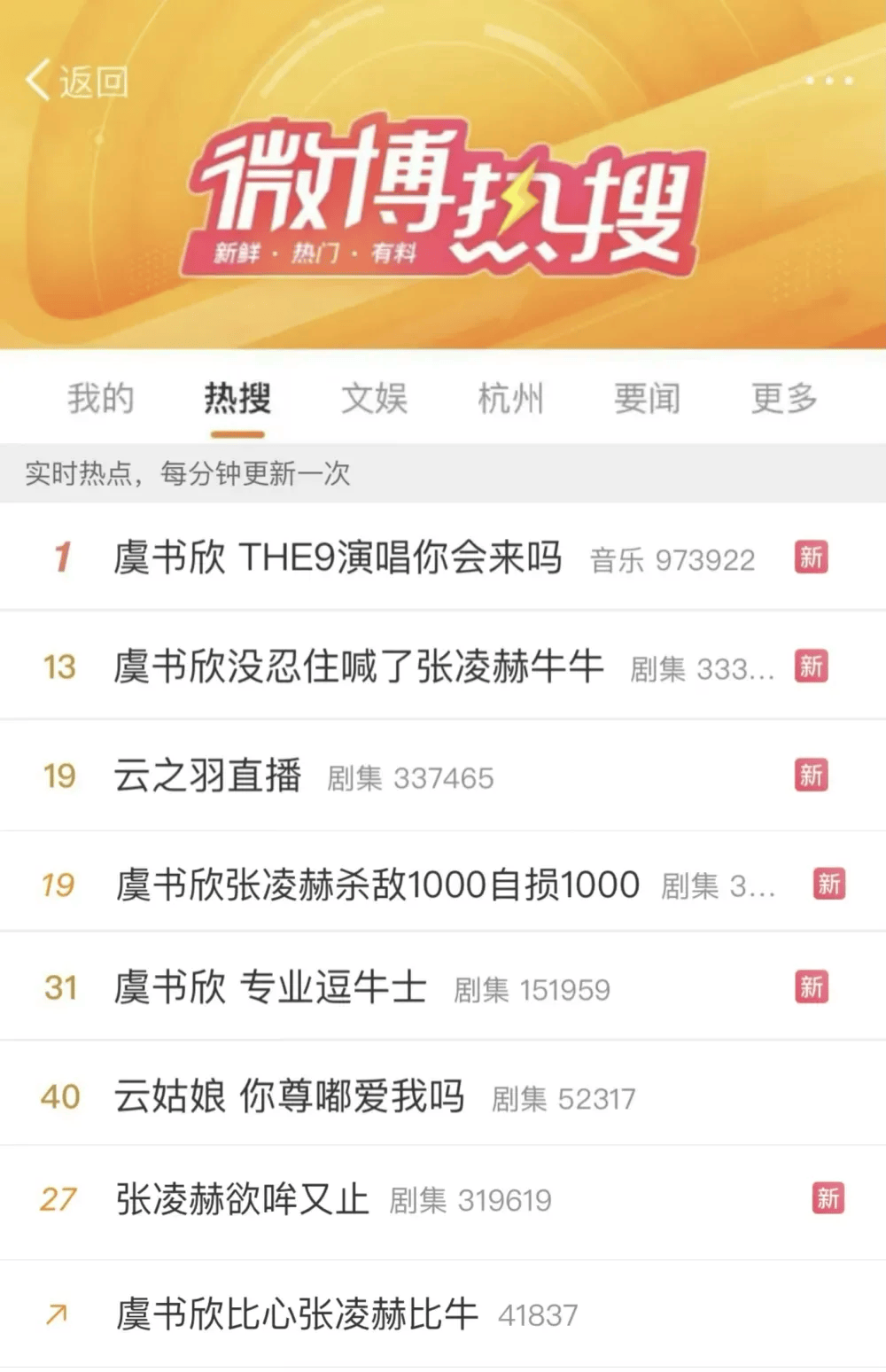The height and width of the screenshot is (1372, 886).
Task: Open rising topic 虞书欣比心张凌赫比牛
Action: click(x=297, y=1314)
